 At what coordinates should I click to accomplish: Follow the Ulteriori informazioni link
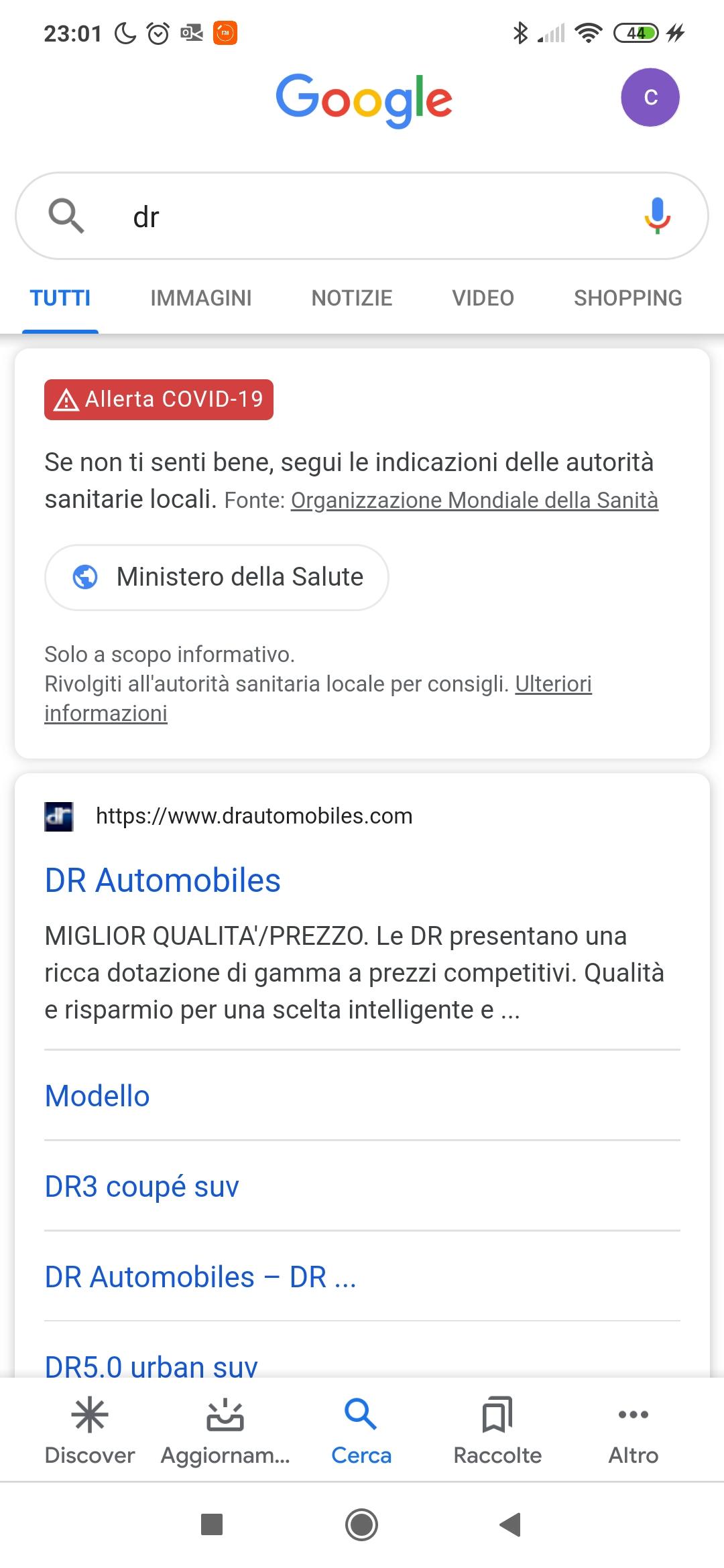tap(318, 698)
